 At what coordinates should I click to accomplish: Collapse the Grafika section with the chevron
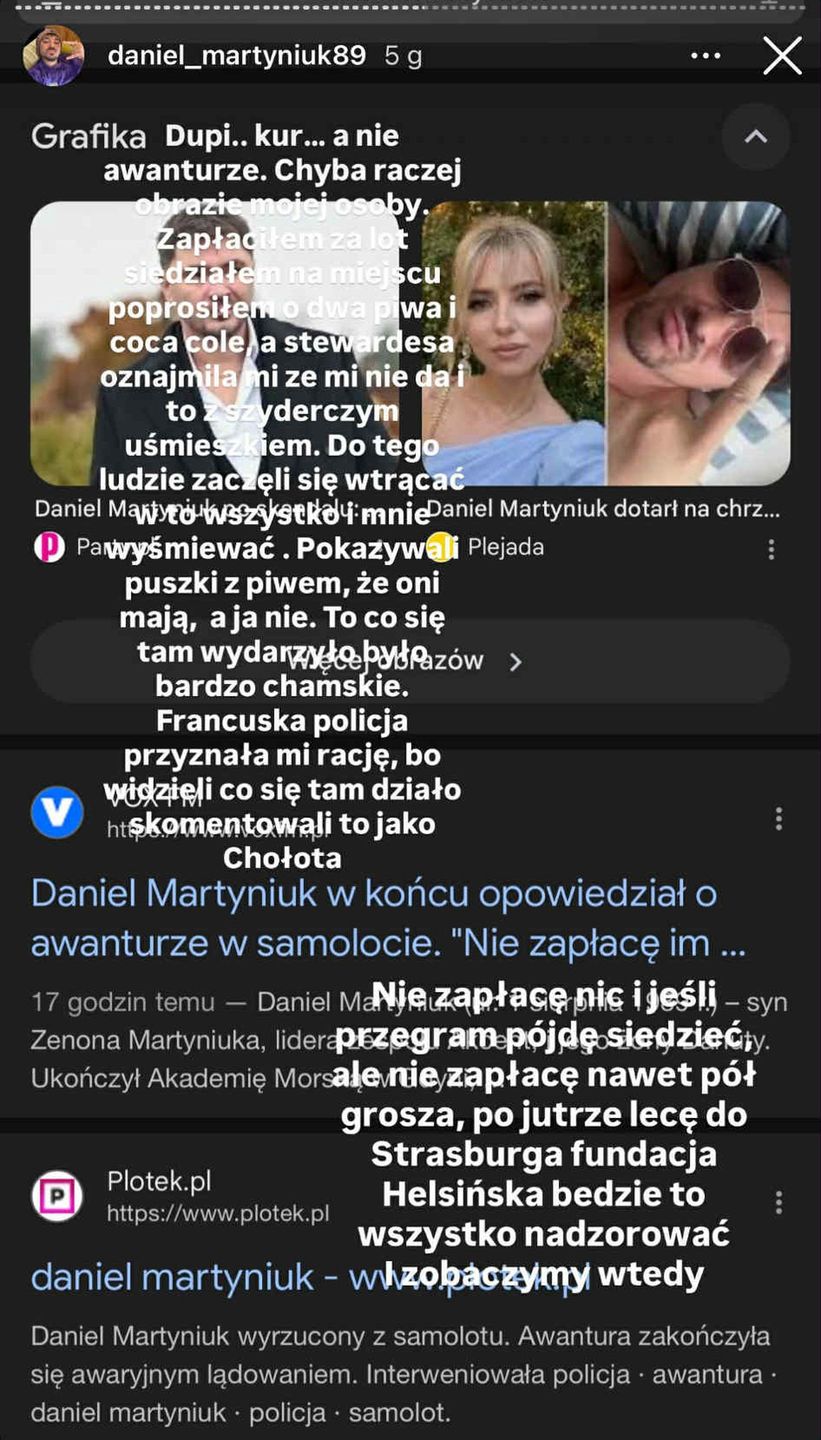(756, 137)
